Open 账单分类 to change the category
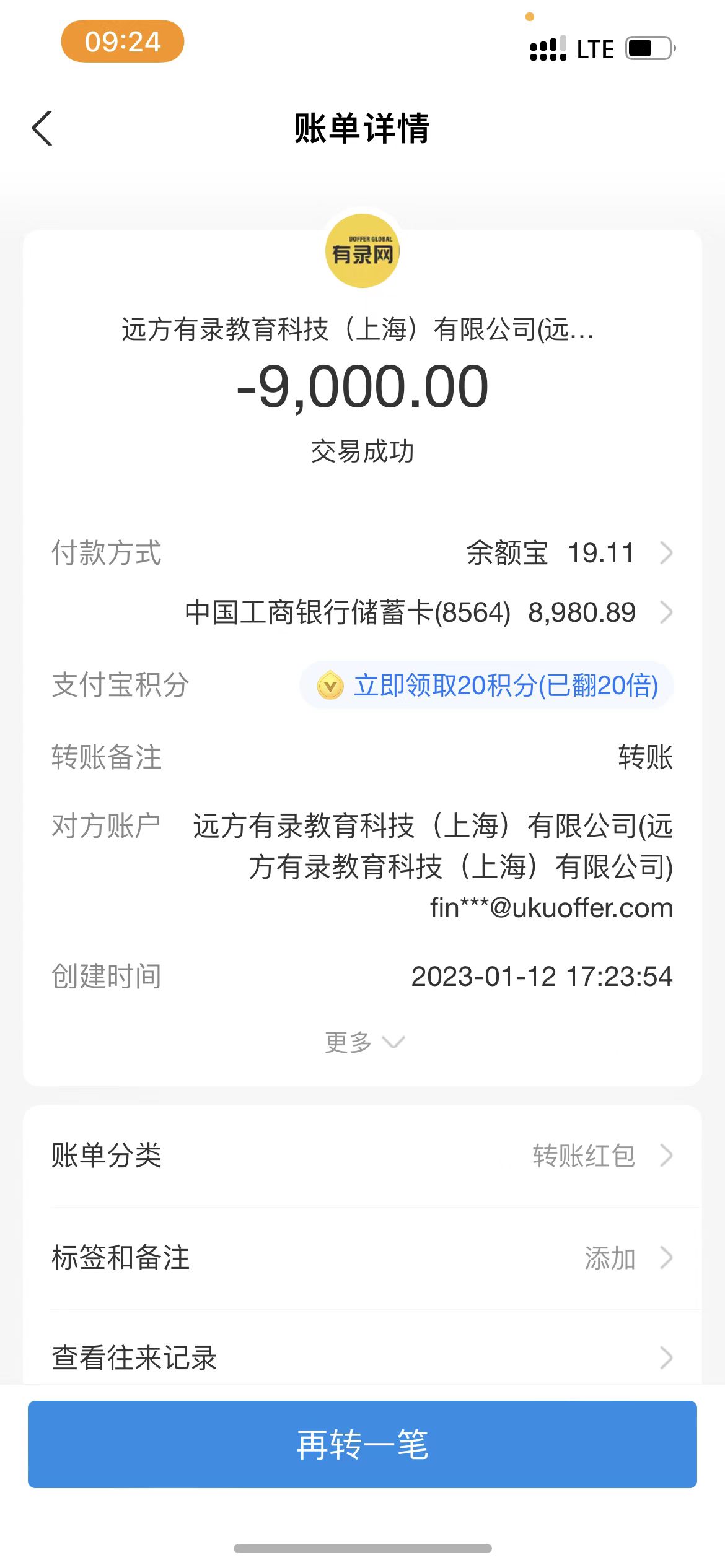Viewport: 725px width, 1568px height. coord(362,1156)
